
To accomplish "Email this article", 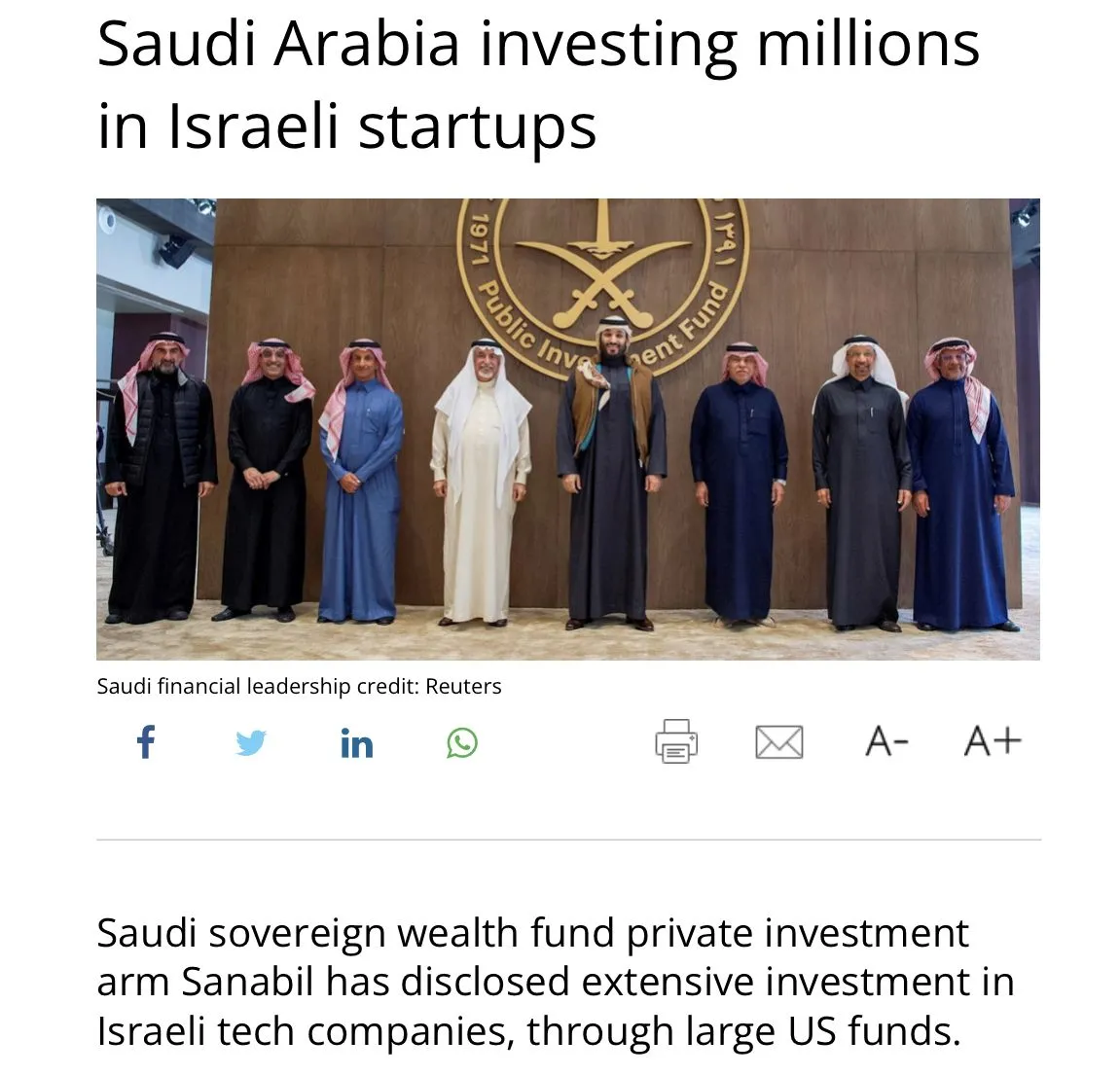I will coord(779,742).
